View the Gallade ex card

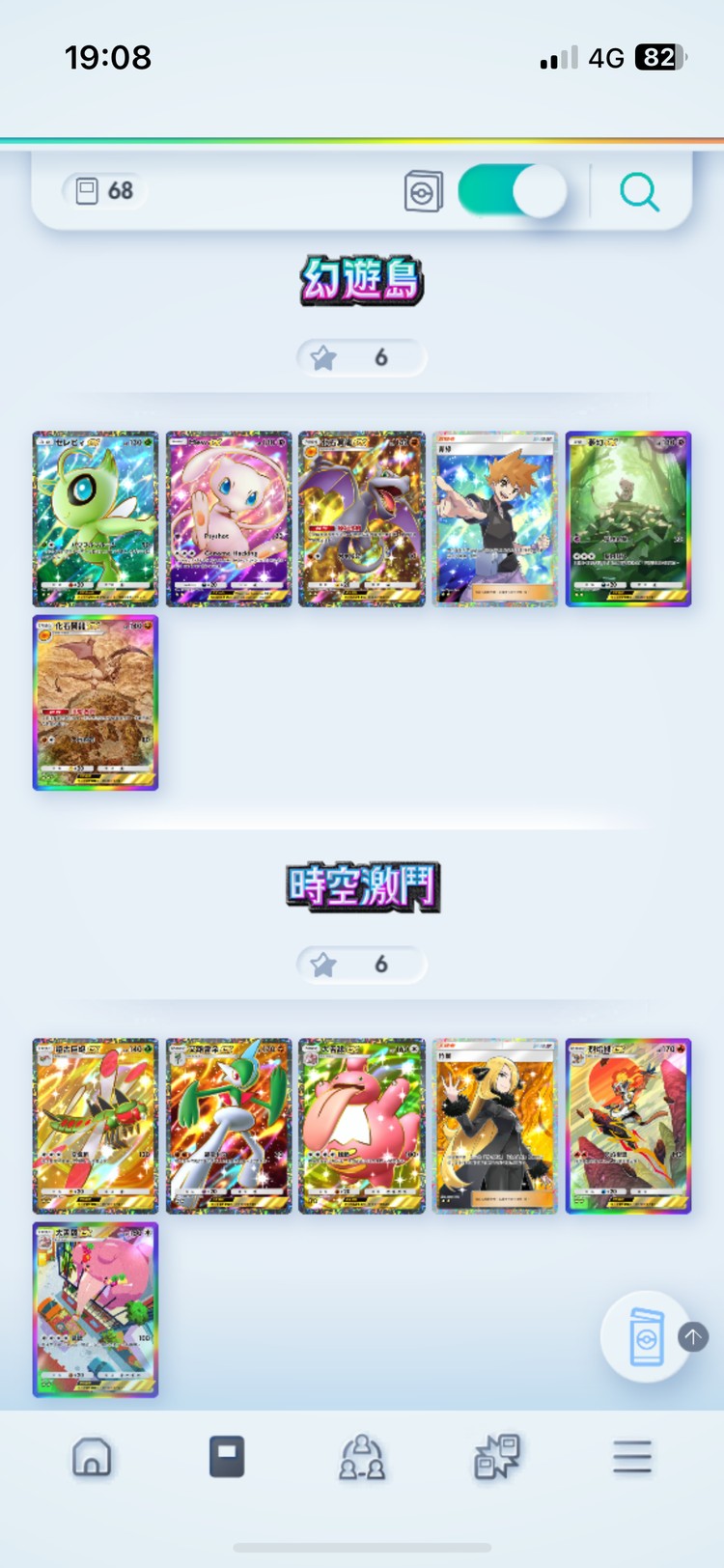click(x=229, y=1126)
